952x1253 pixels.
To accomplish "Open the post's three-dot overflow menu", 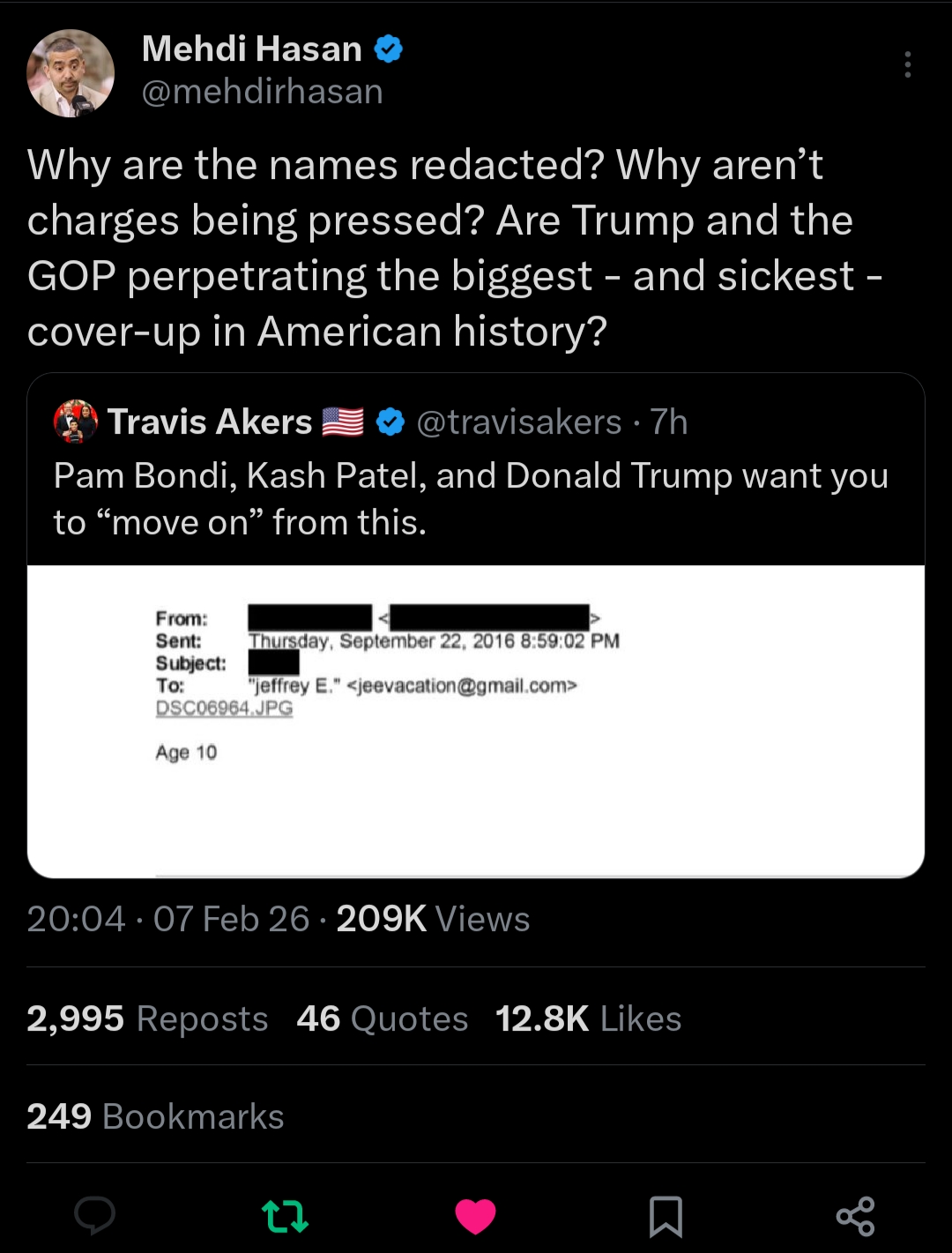I will point(907,64).
